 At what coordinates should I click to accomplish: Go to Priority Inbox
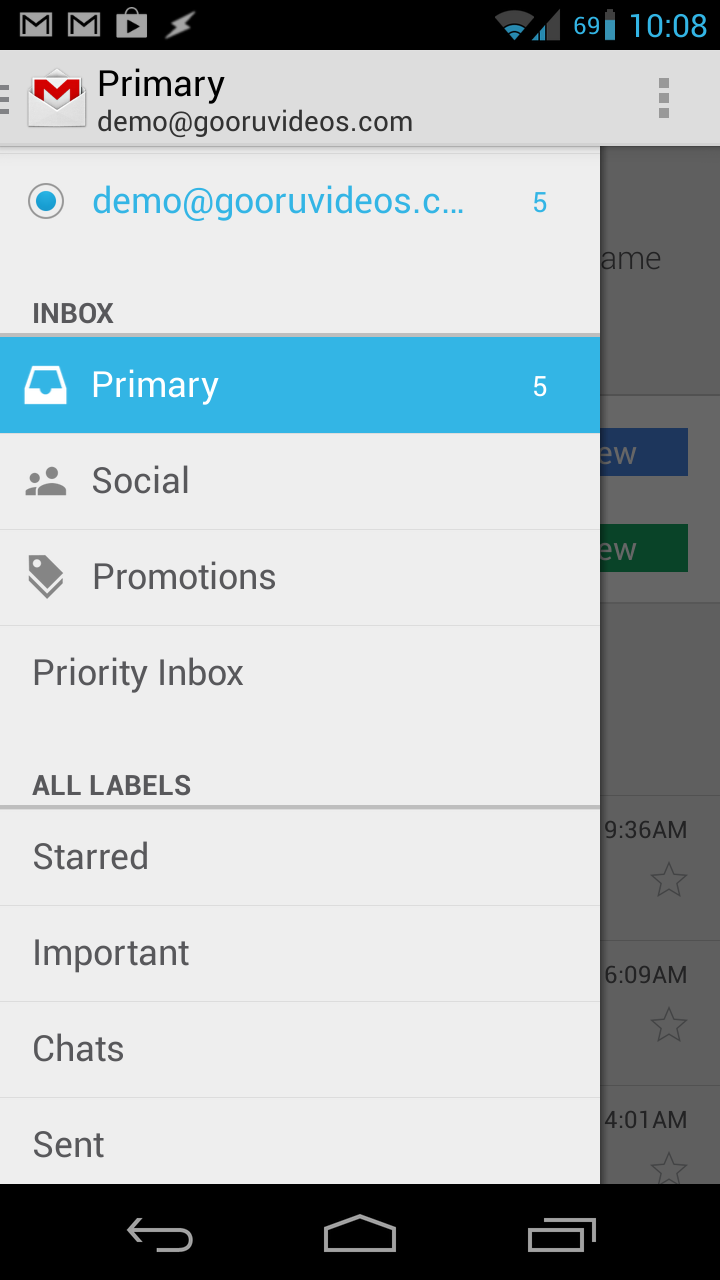tap(300, 673)
